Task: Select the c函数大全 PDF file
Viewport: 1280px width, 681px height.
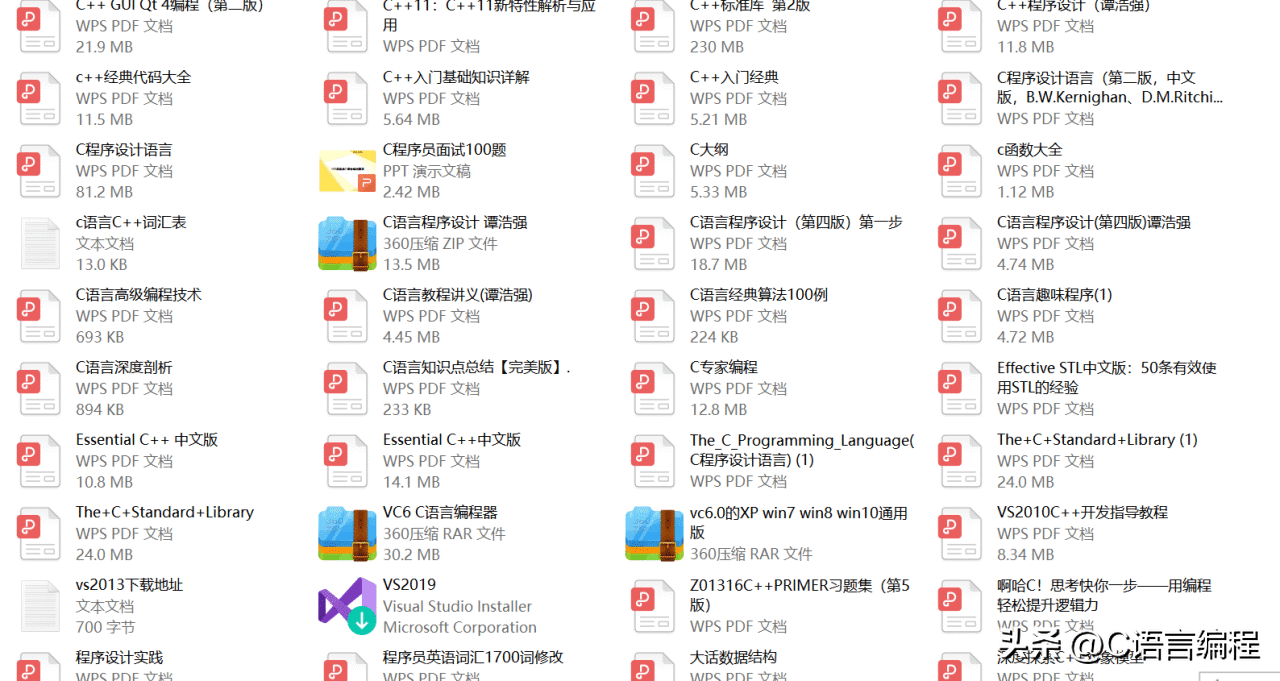Action: pyautogui.click(x=961, y=170)
